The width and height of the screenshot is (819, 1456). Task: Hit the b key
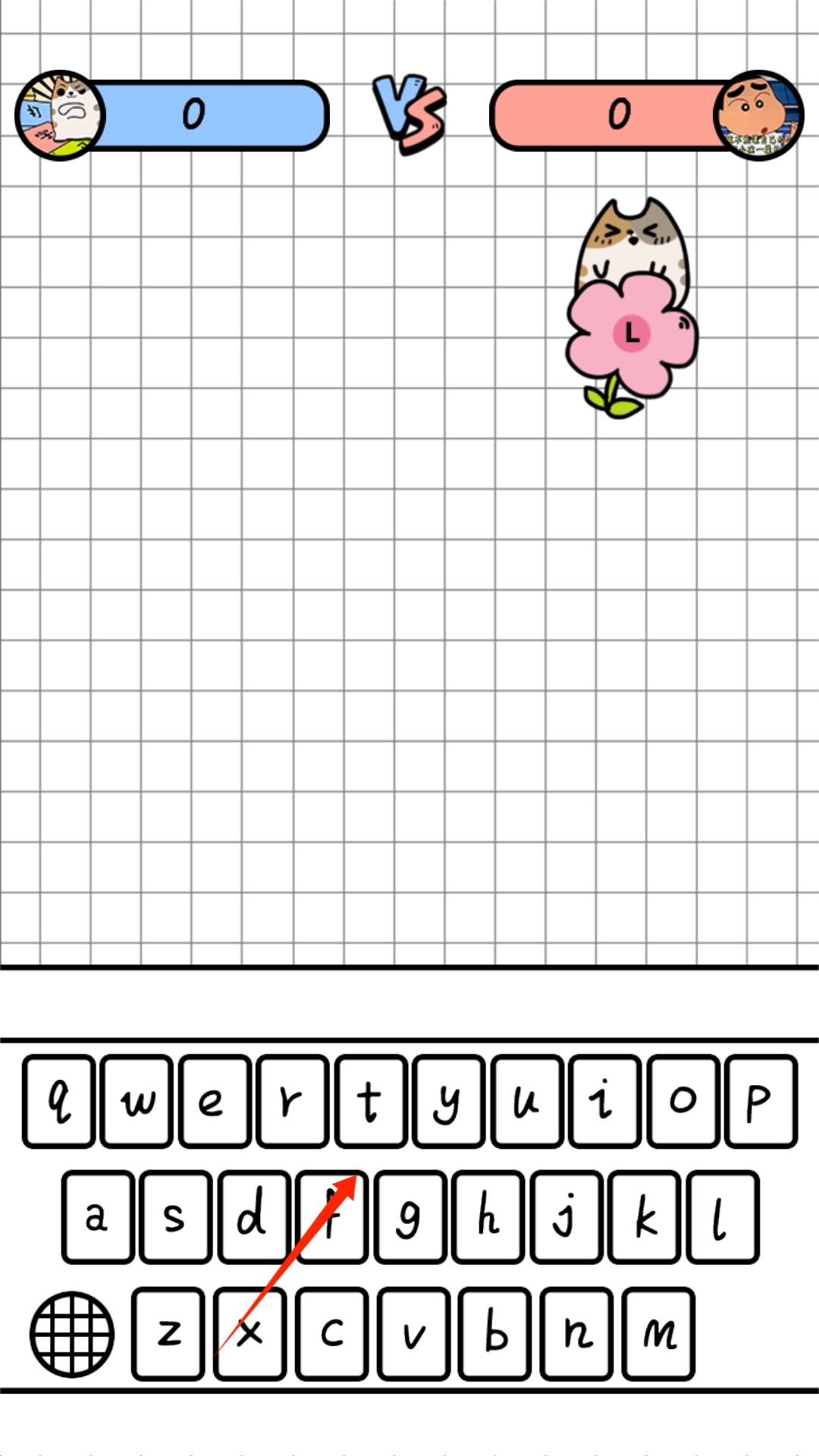pyautogui.click(x=494, y=1333)
